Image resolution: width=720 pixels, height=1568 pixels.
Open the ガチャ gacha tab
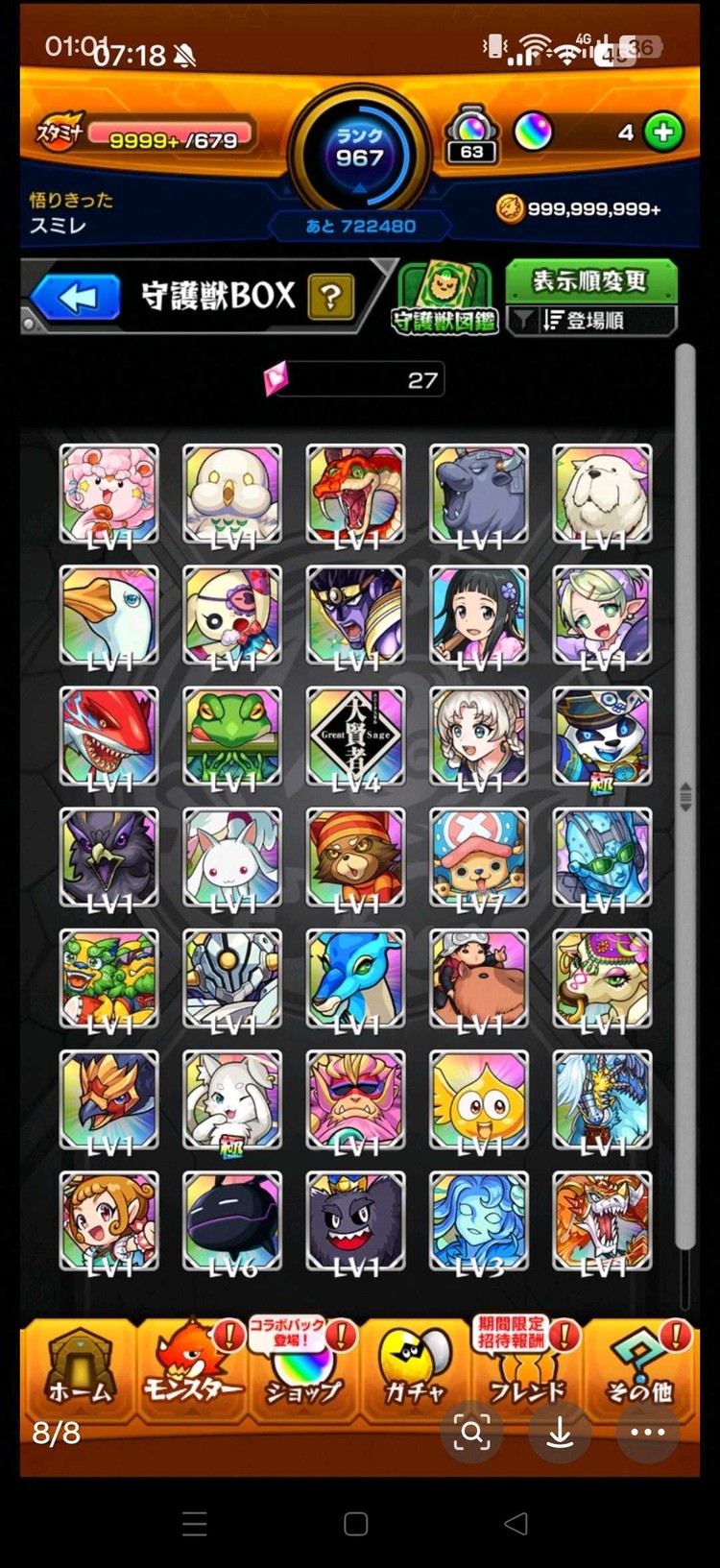415,1368
